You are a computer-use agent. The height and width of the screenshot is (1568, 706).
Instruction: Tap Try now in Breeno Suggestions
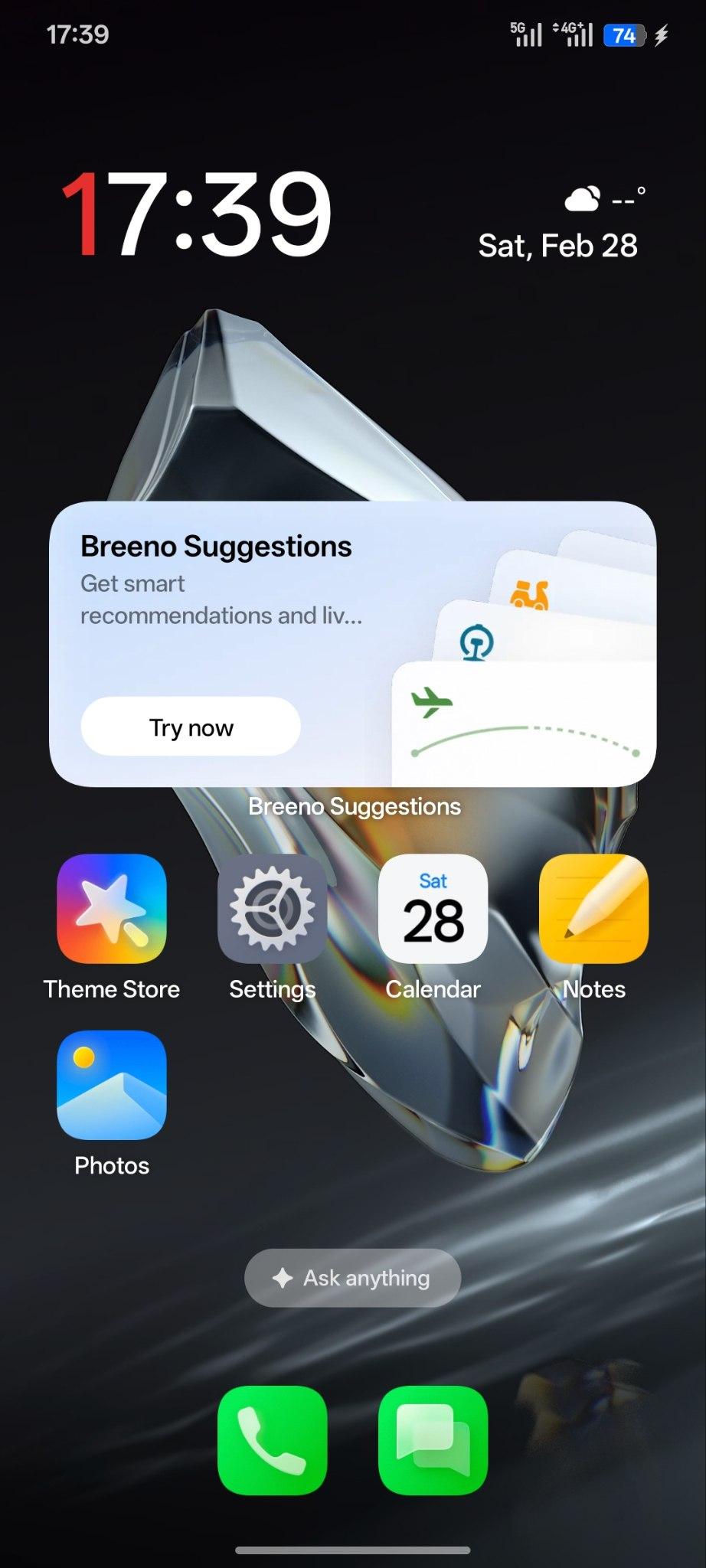(x=190, y=727)
